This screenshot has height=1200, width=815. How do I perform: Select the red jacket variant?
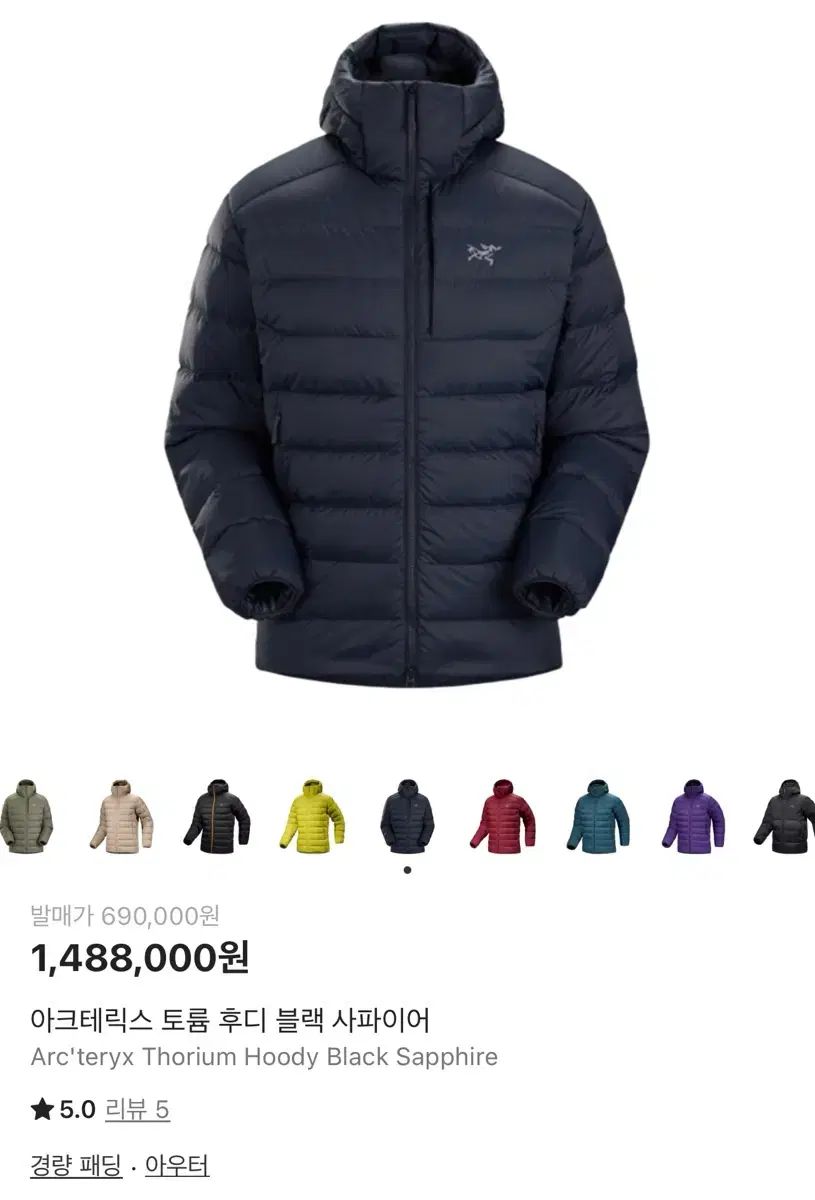click(503, 817)
